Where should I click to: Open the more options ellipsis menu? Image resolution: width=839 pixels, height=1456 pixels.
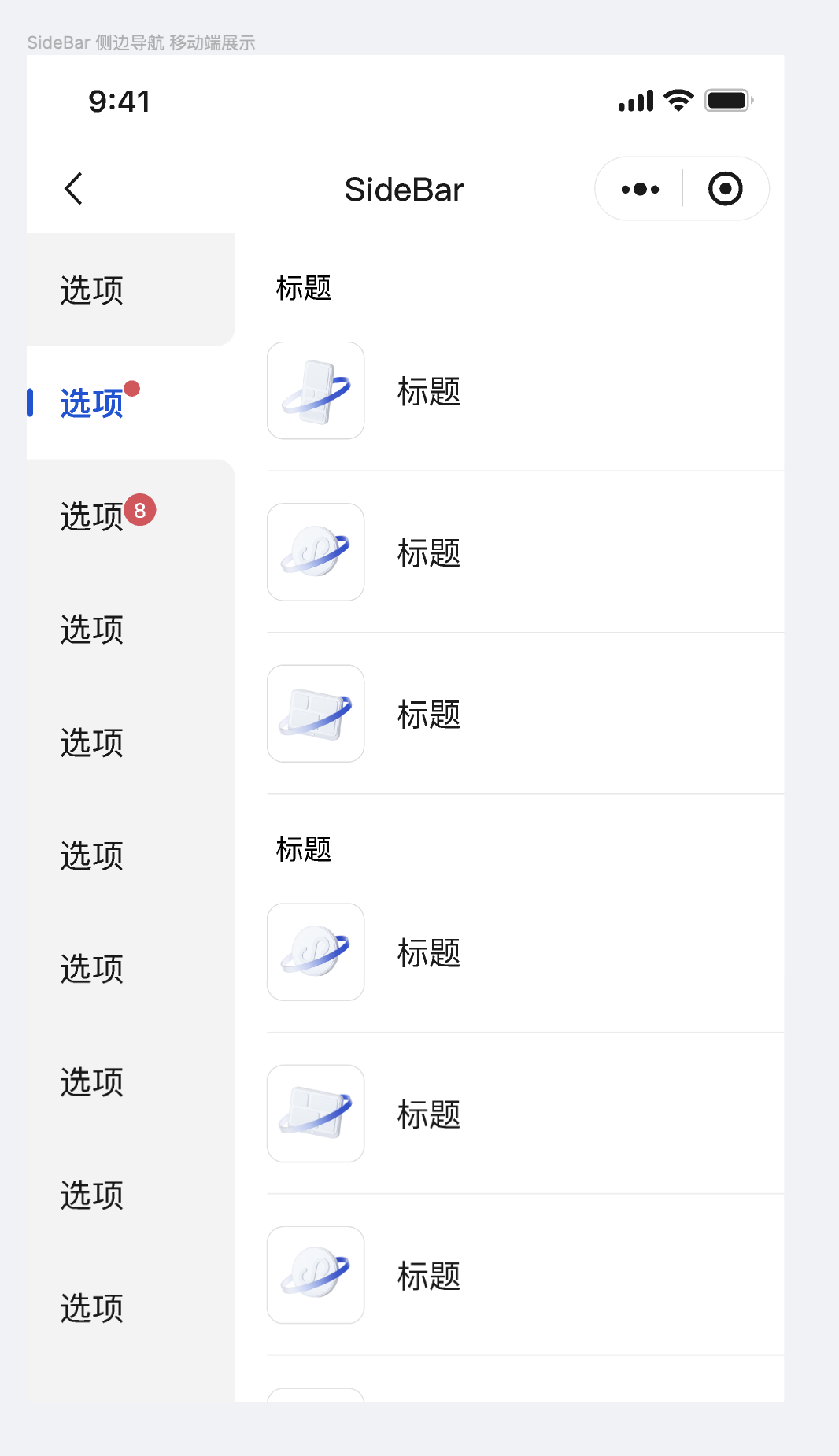(x=639, y=188)
